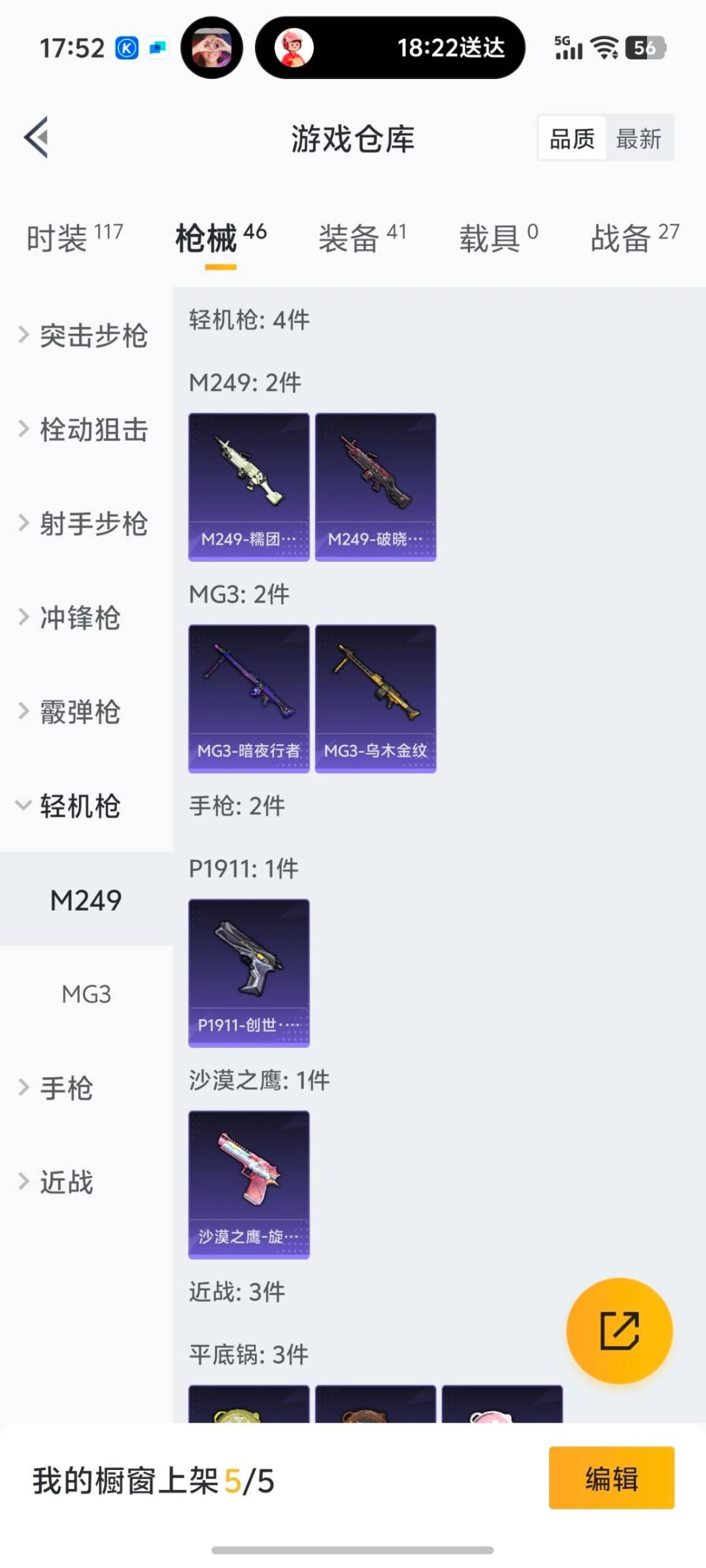
Task: Expand the 突击步枪 category
Action: [x=85, y=336]
